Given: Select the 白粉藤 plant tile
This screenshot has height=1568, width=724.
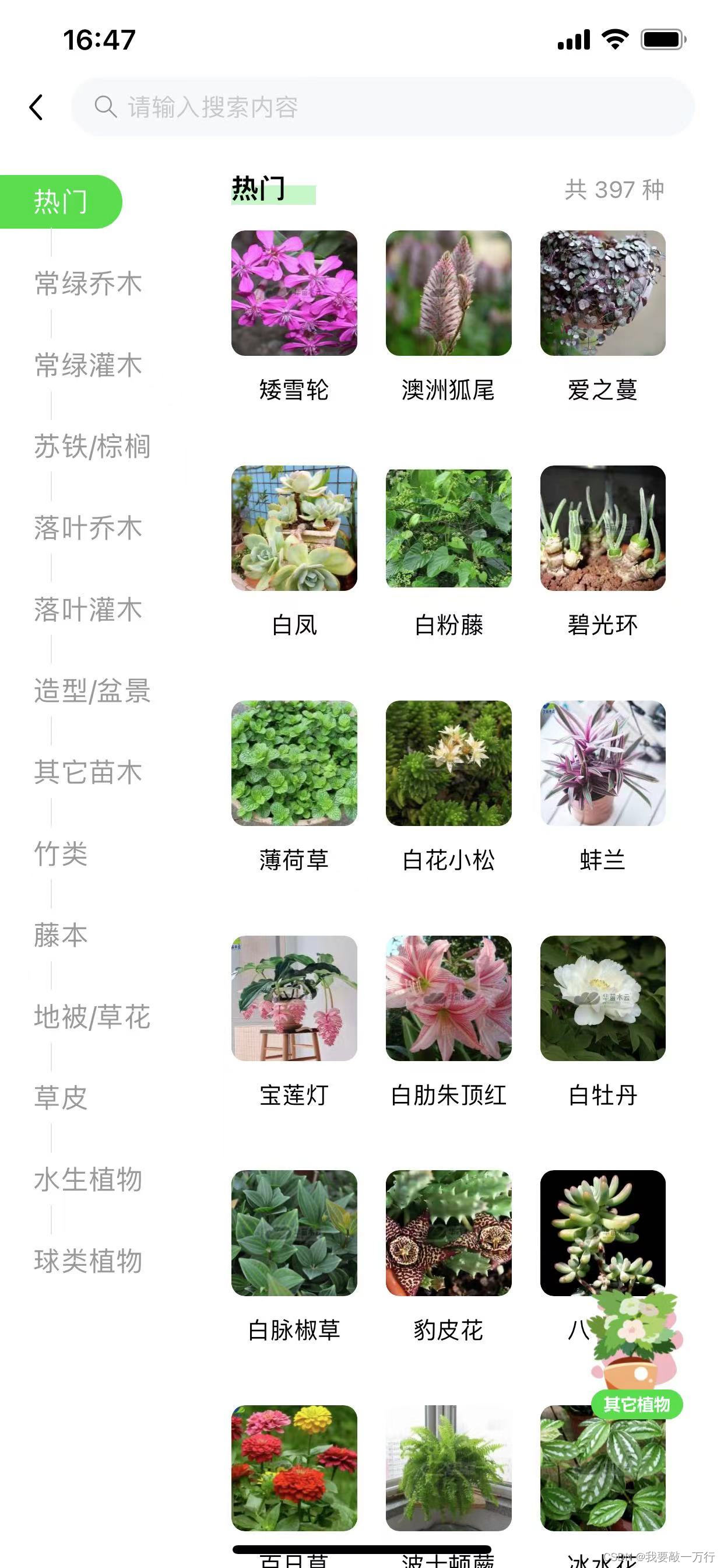Looking at the screenshot, I should coord(448,528).
